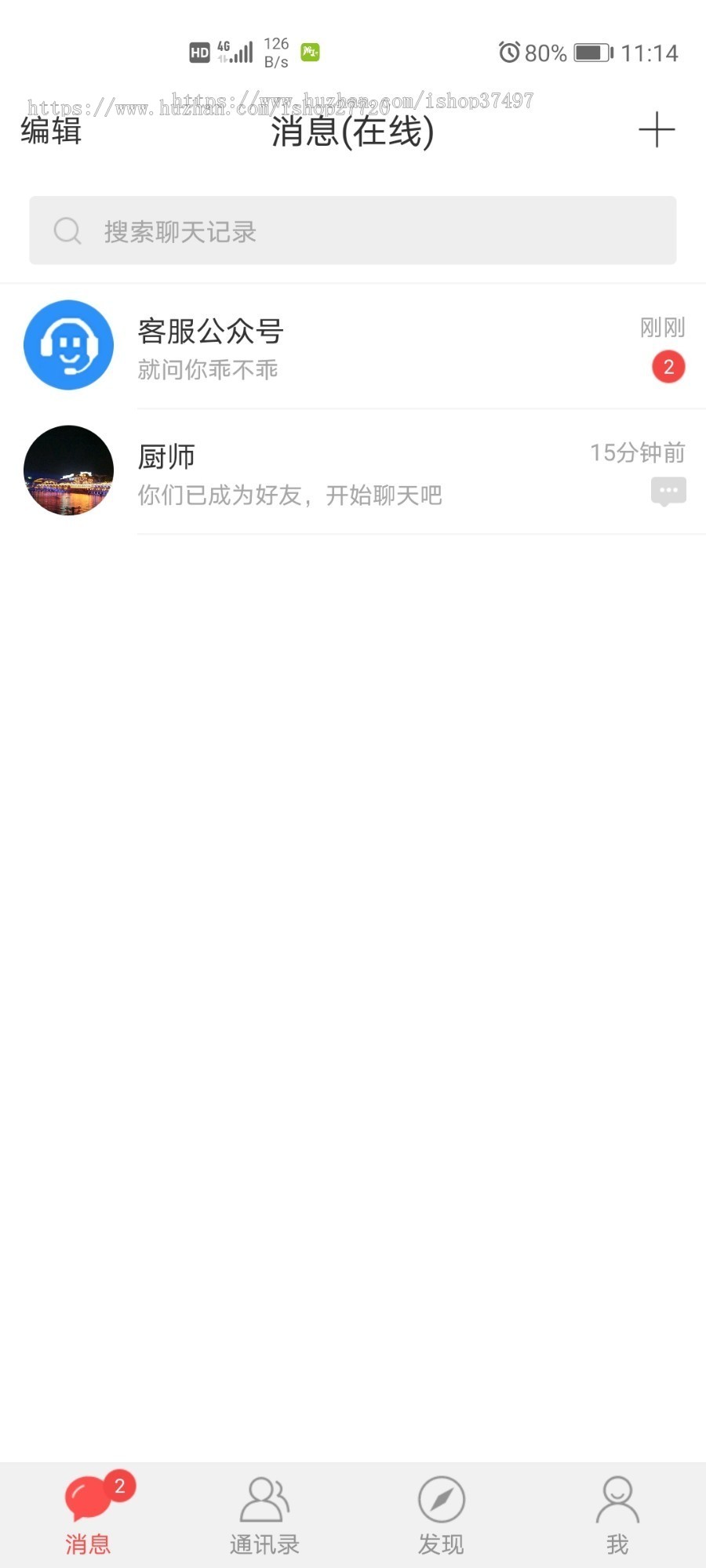706x1568 pixels.
Task: Toggle the alarm clock status icon
Action: pyautogui.click(x=508, y=53)
